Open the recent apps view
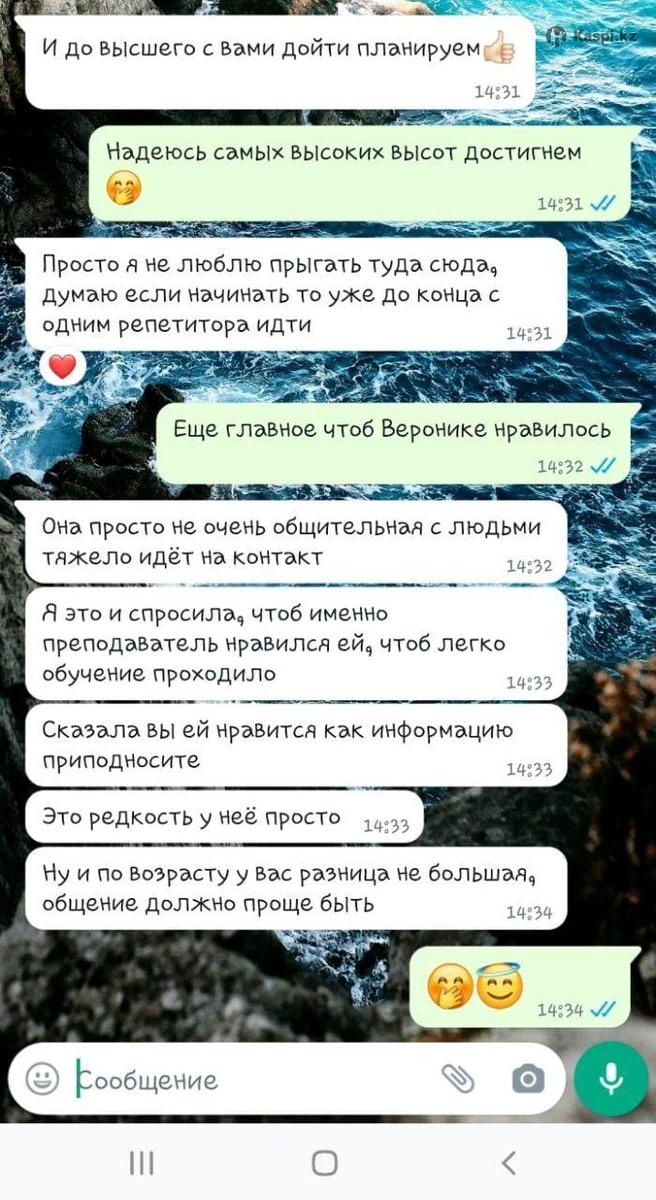The height and width of the screenshot is (1200, 656). 142,1162
